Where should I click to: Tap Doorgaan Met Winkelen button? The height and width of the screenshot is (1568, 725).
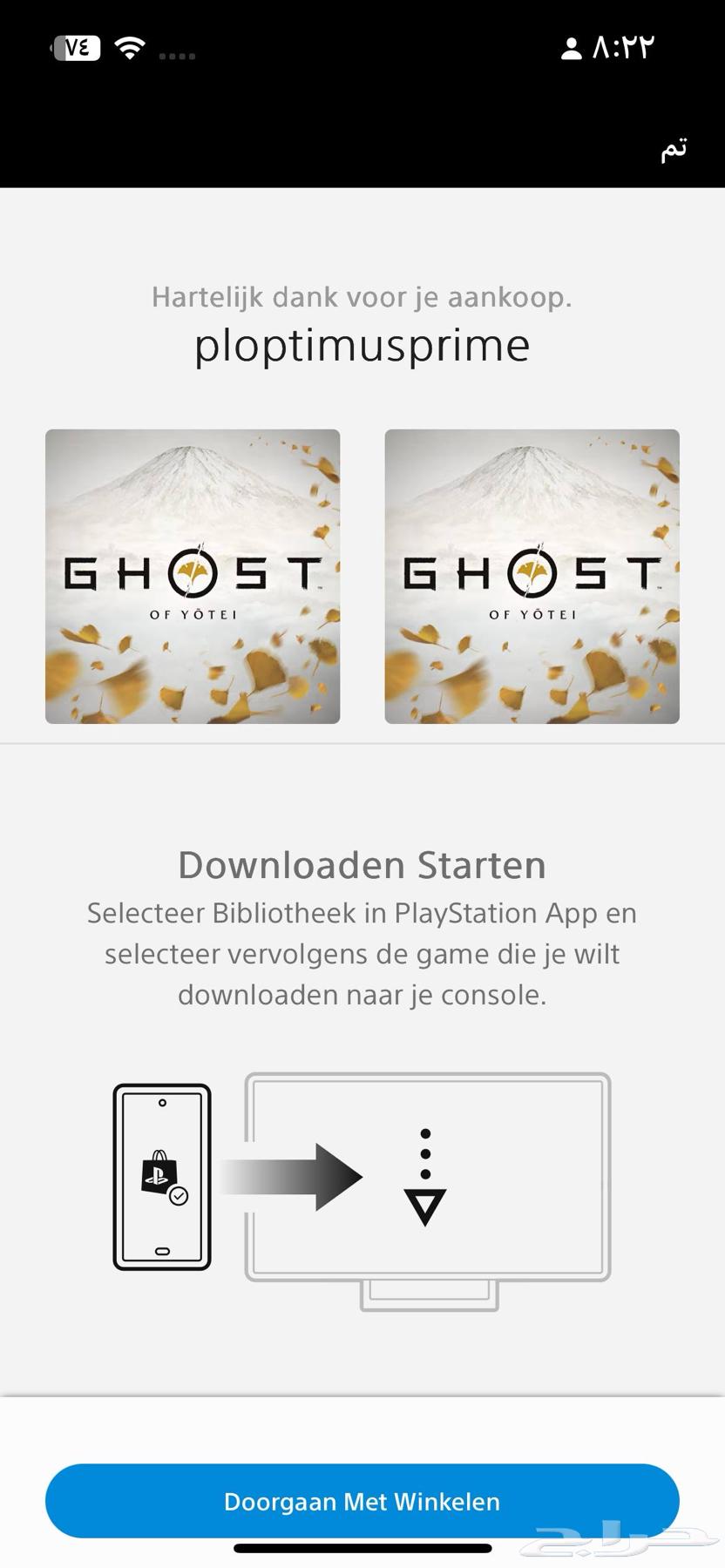[x=362, y=1501]
